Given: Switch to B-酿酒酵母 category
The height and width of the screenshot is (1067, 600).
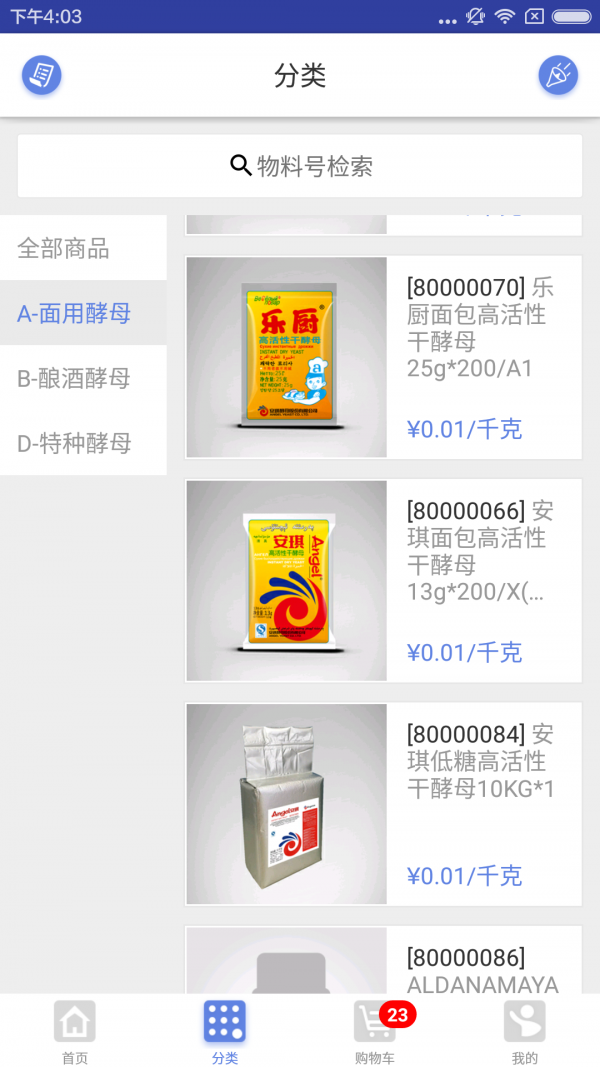Looking at the screenshot, I should point(83,378).
